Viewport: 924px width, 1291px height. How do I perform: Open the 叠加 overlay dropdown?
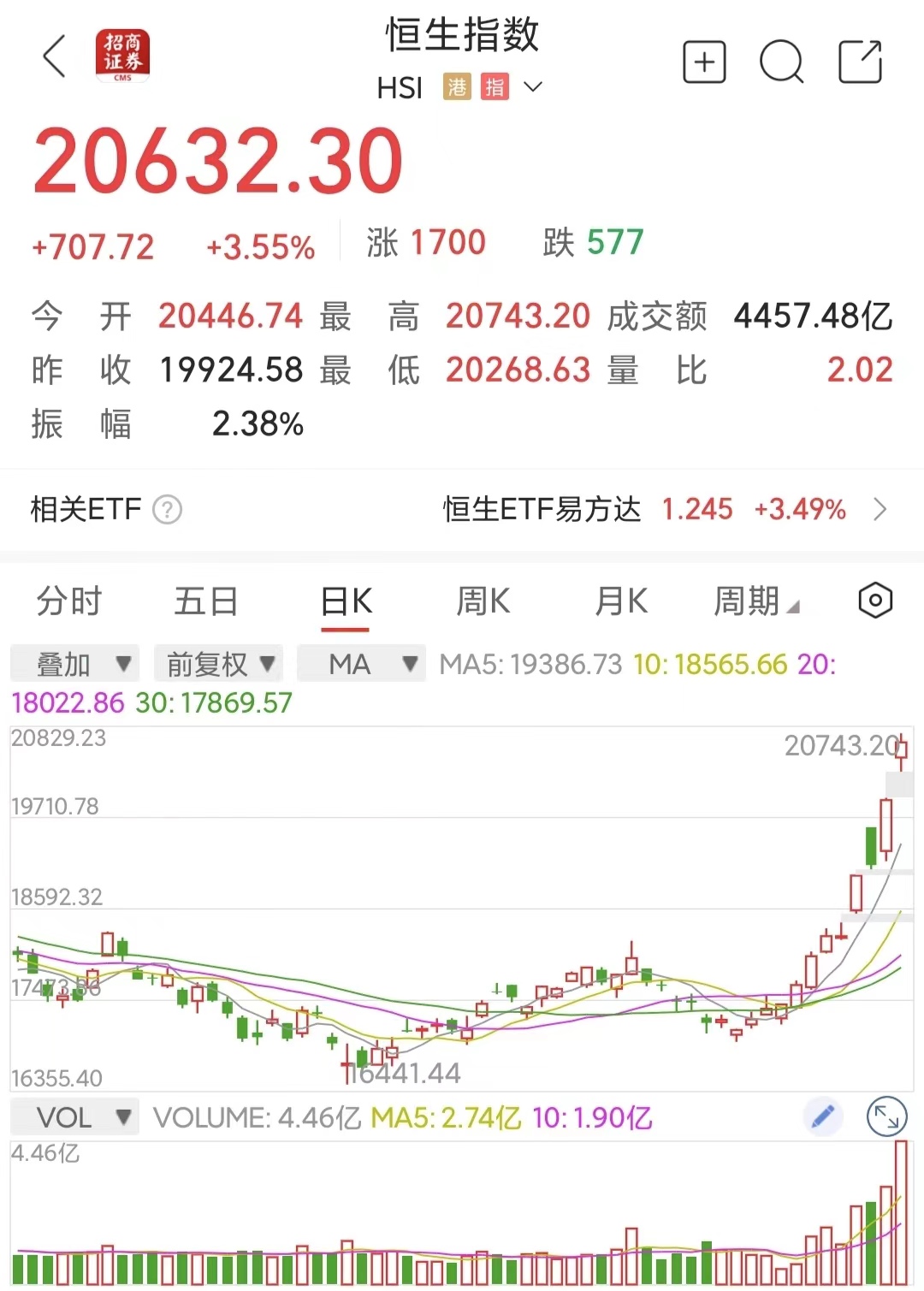pyautogui.click(x=74, y=664)
